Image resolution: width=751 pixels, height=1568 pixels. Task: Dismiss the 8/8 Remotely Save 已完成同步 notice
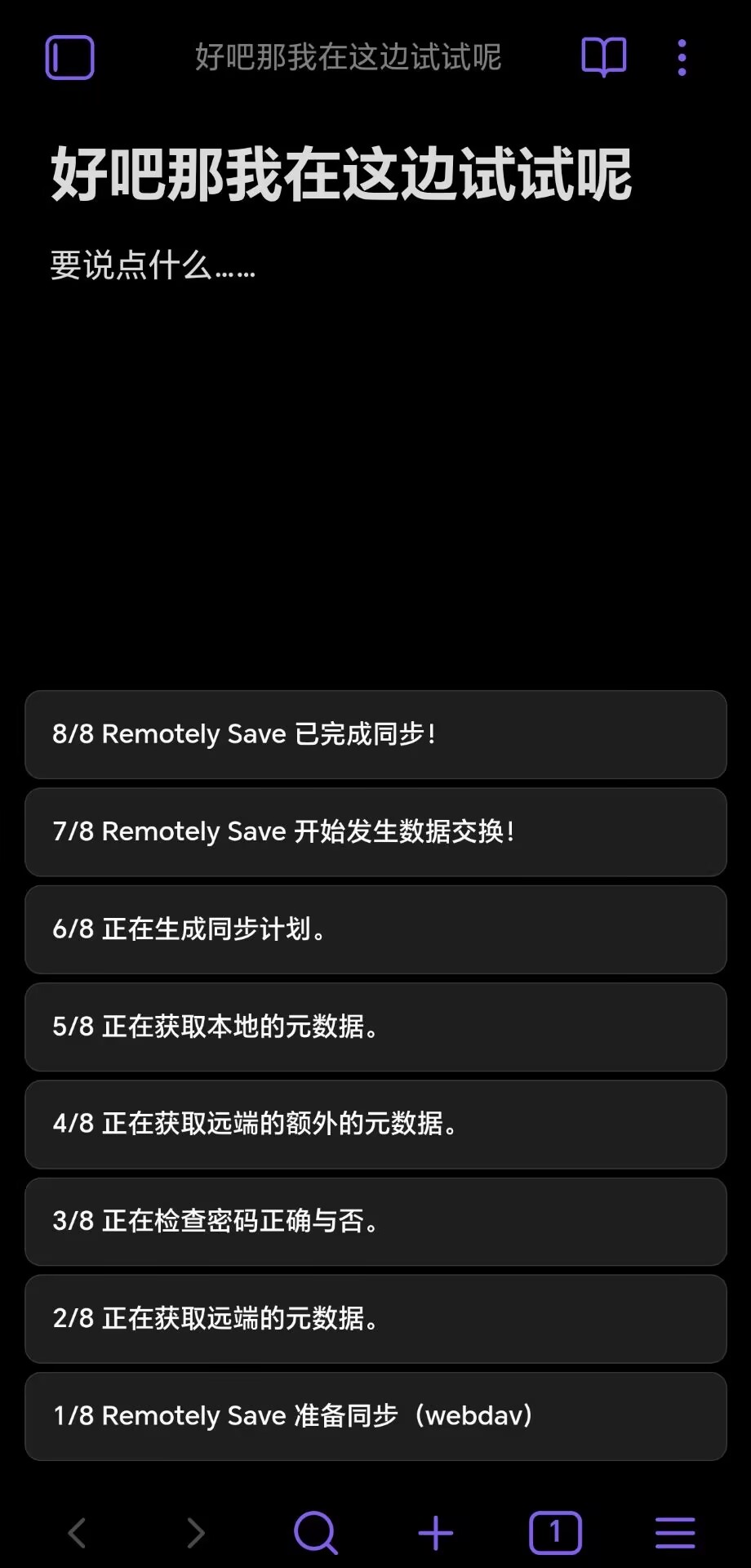pos(375,734)
